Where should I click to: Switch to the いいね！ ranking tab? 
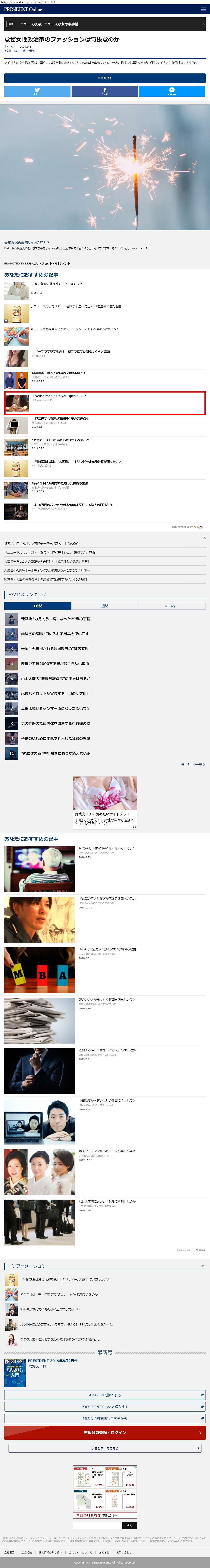(172, 606)
